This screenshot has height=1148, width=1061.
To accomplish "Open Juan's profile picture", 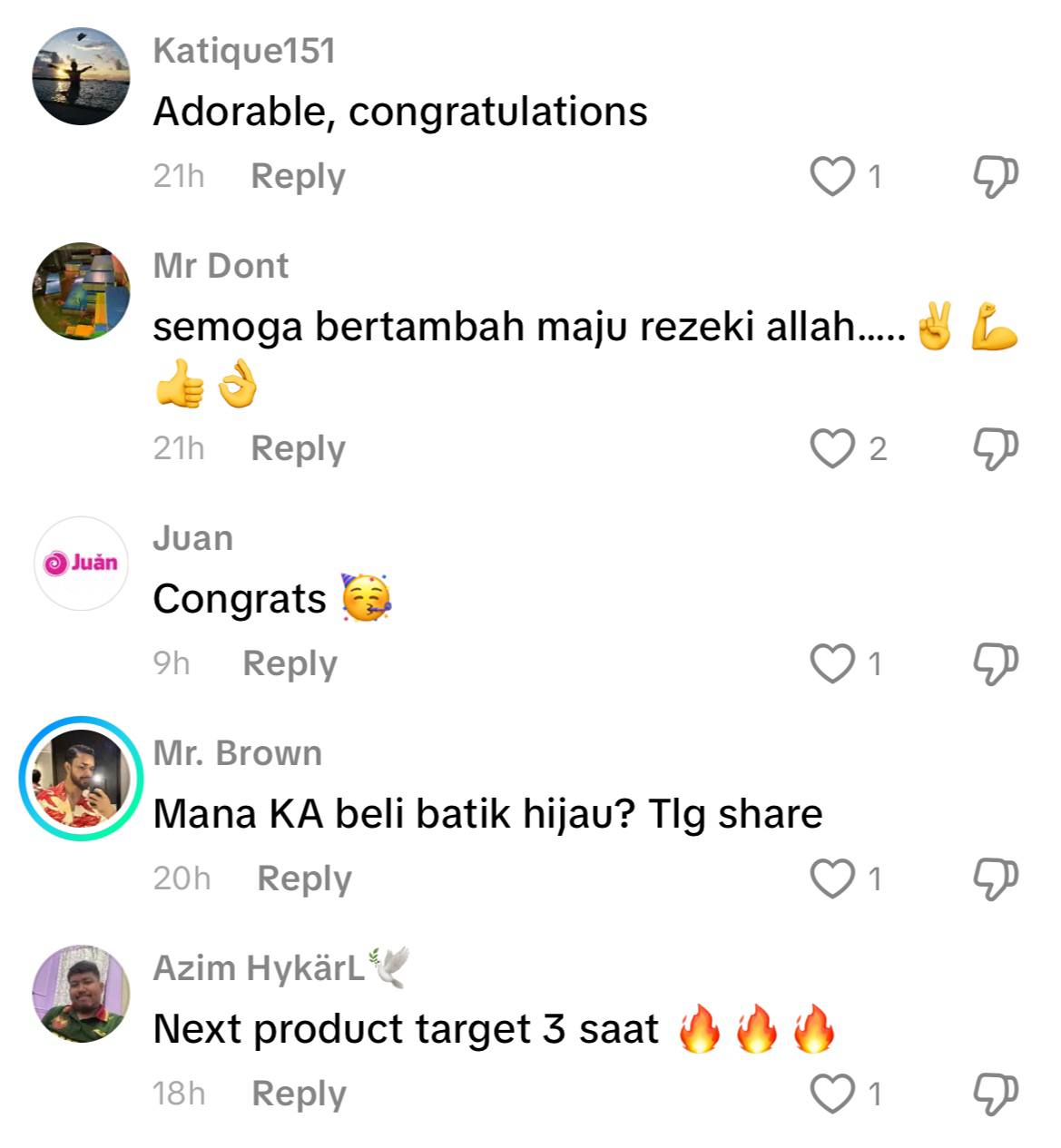I will (x=82, y=564).
